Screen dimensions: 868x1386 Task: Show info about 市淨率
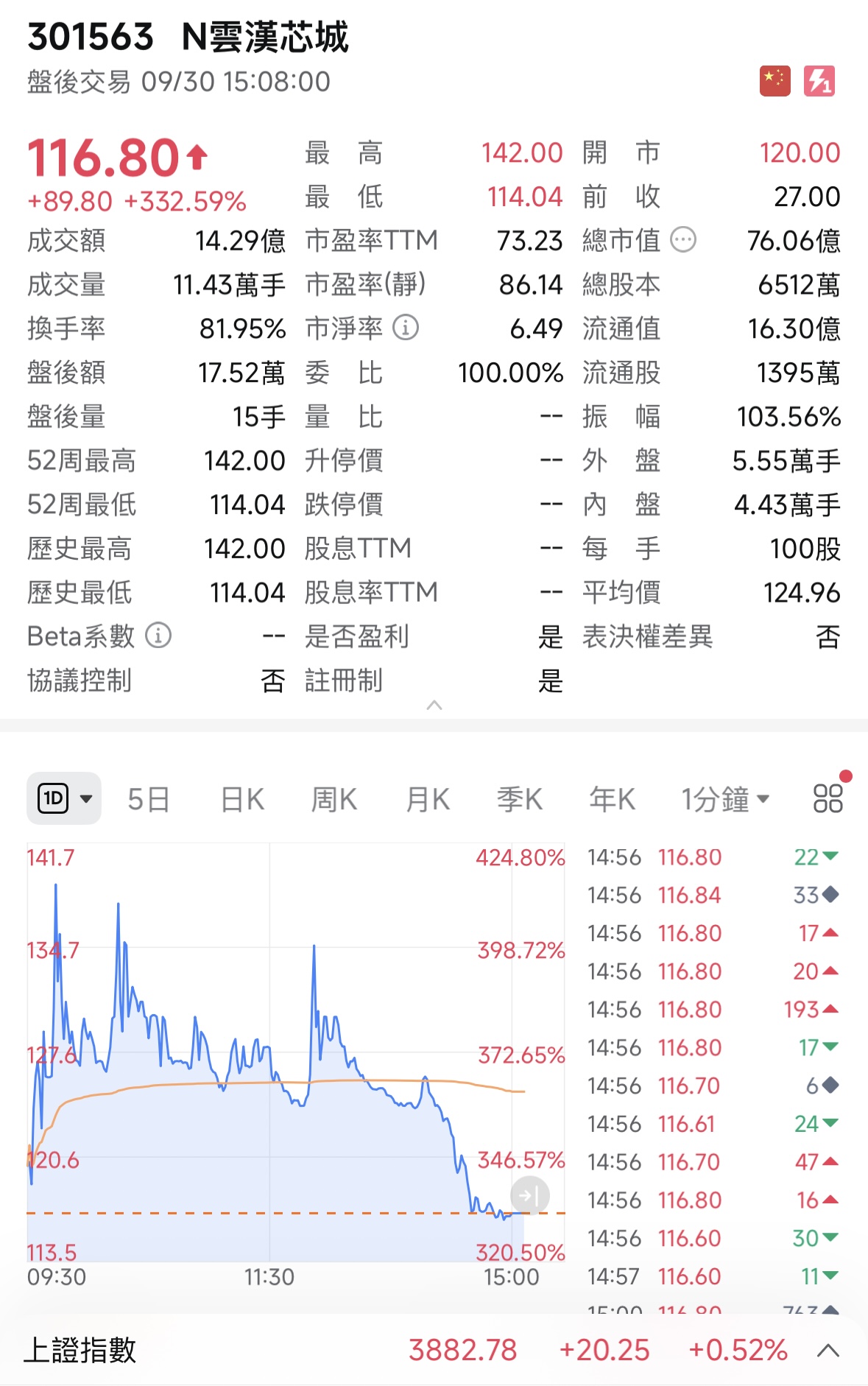[x=406, y=328]
